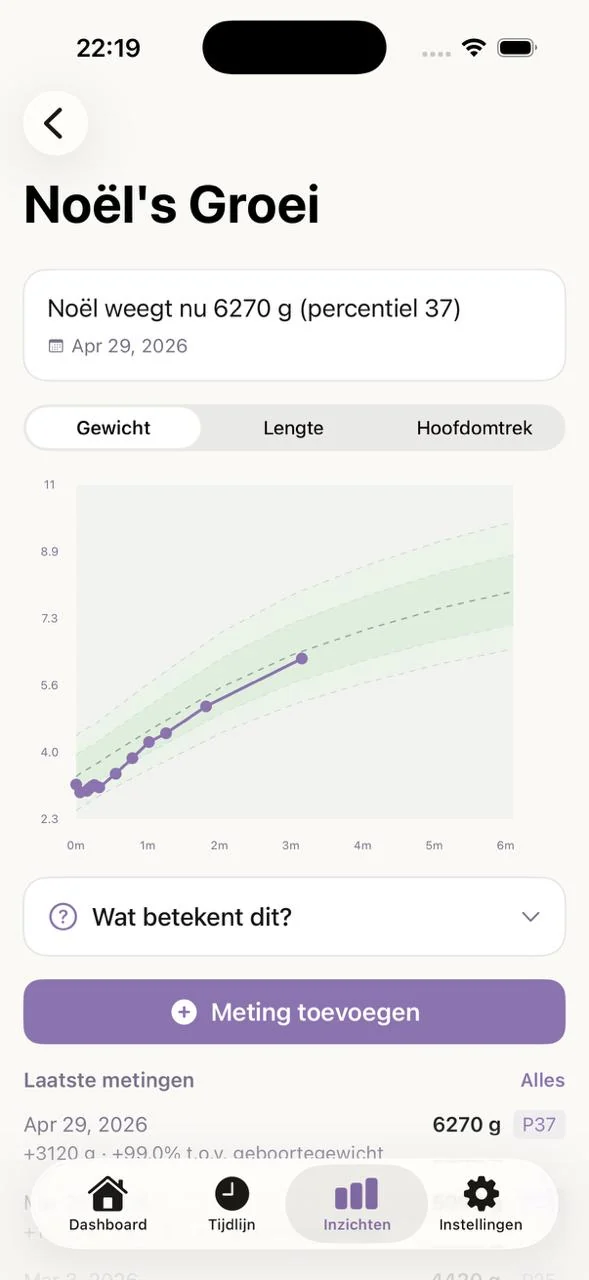Open Alles to see all measurements
This screenshot has width=589, height=1280.
tap(542, 1080)
